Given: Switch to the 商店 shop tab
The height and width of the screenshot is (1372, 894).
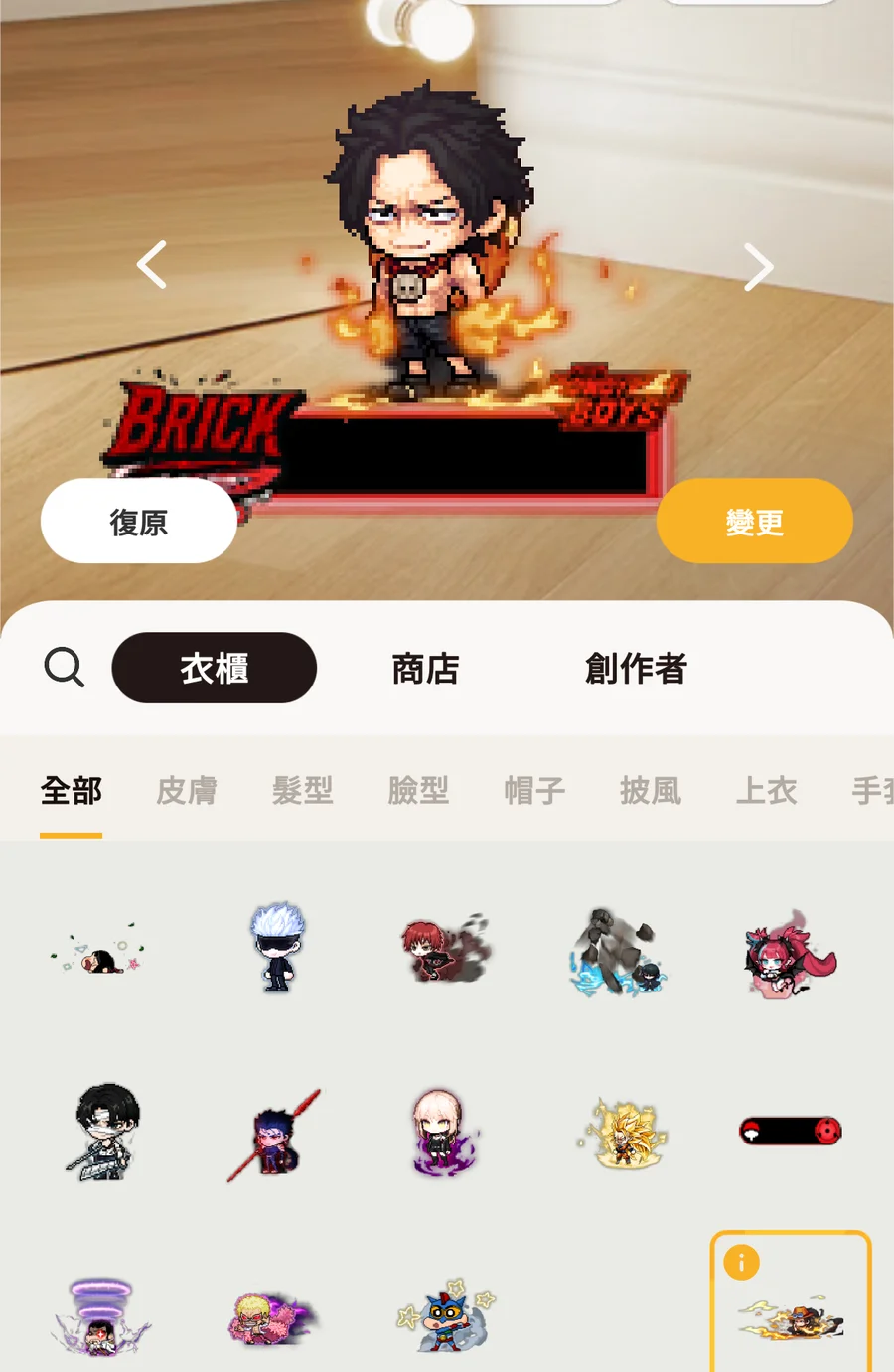Looking at the screenshot, I should pos(425,669).
